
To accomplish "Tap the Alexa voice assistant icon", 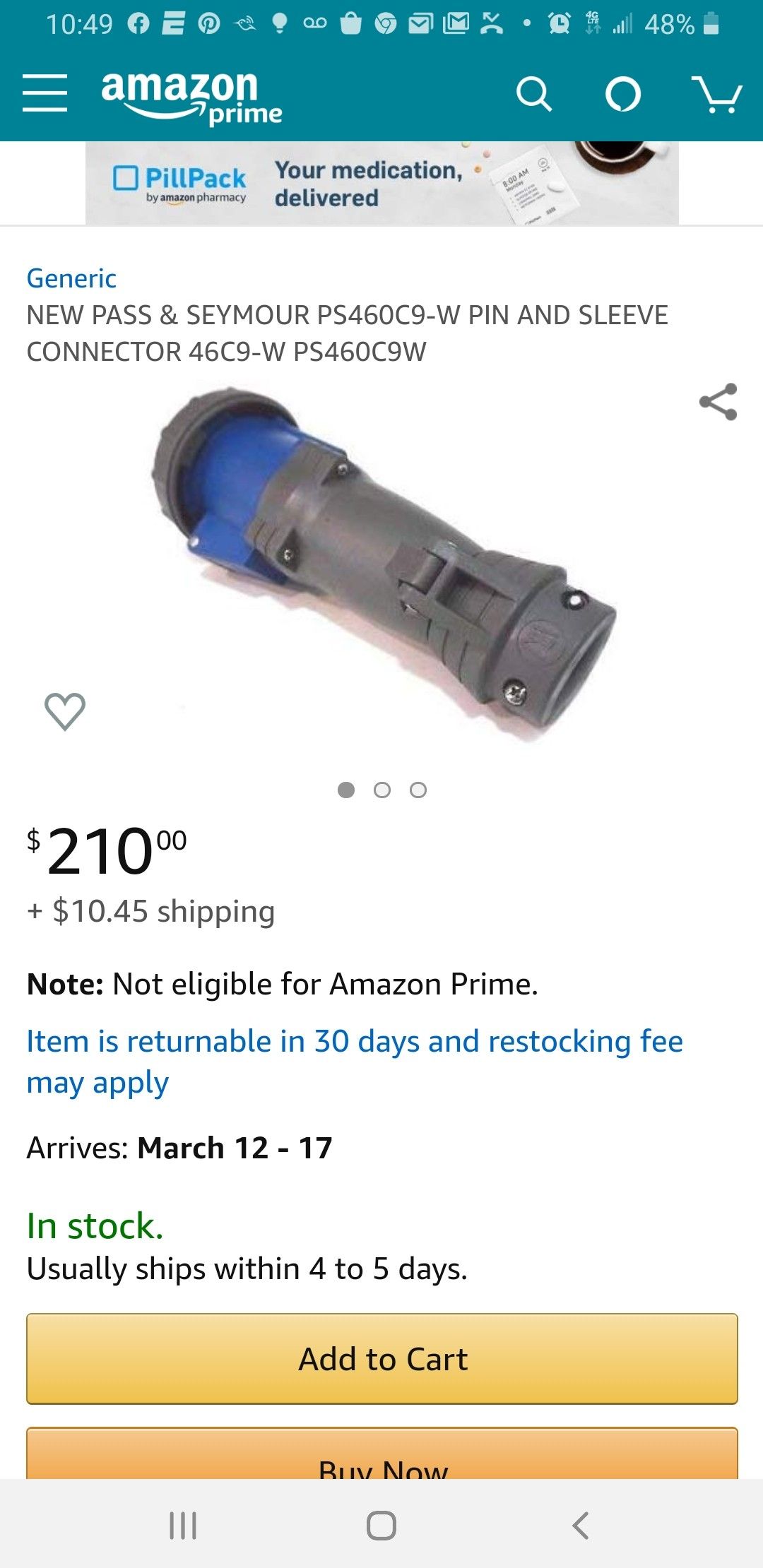I will 623,94.
